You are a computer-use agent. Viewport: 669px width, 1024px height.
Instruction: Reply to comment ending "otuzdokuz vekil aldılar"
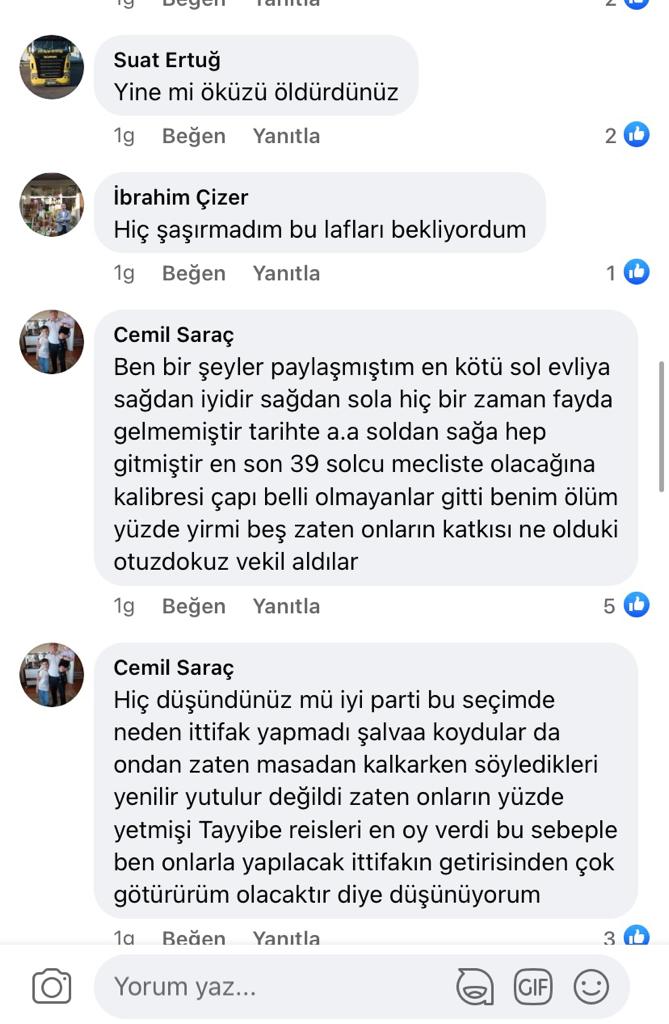click(286, 606)
